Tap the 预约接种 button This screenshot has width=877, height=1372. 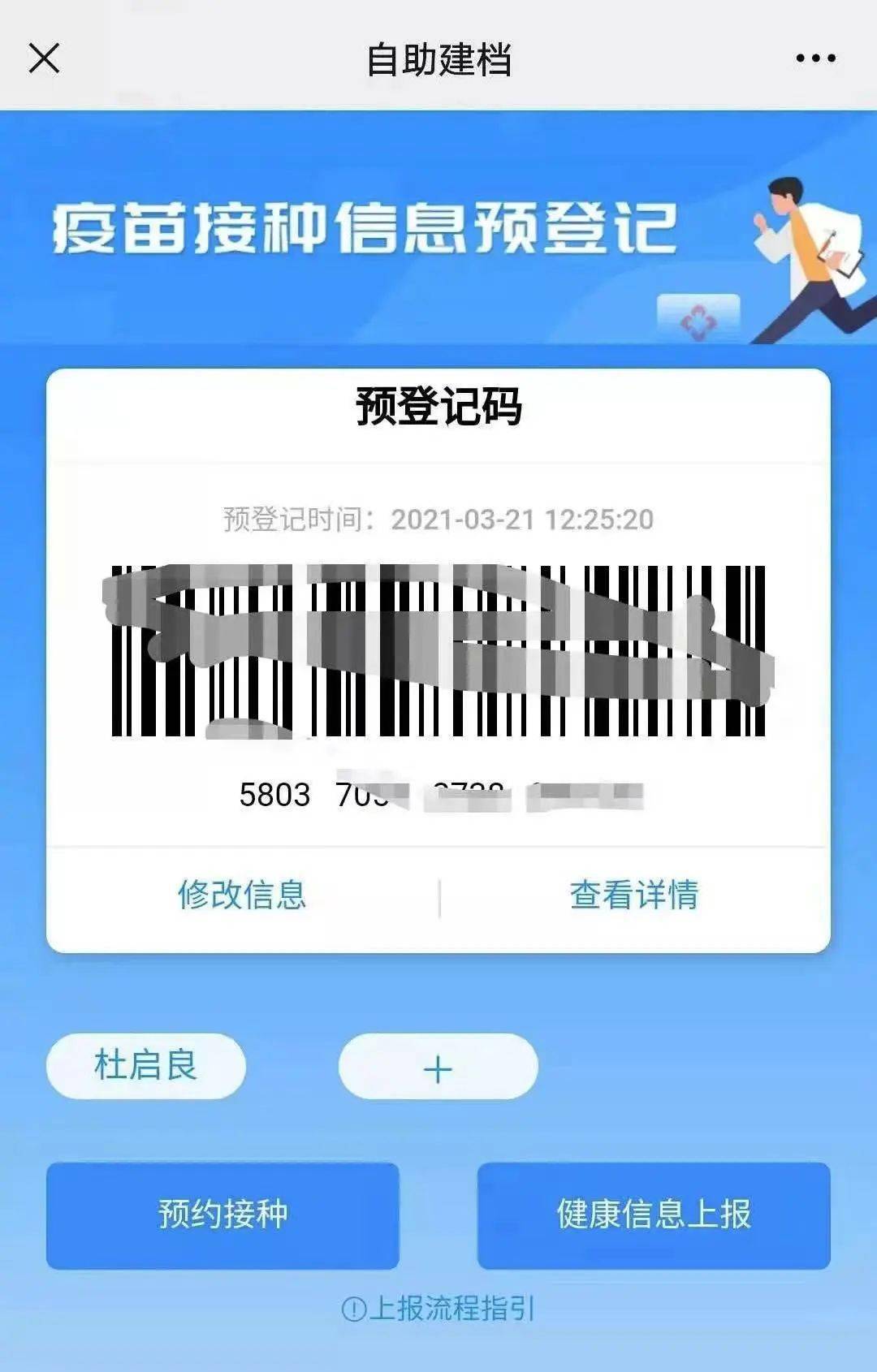222,1215
